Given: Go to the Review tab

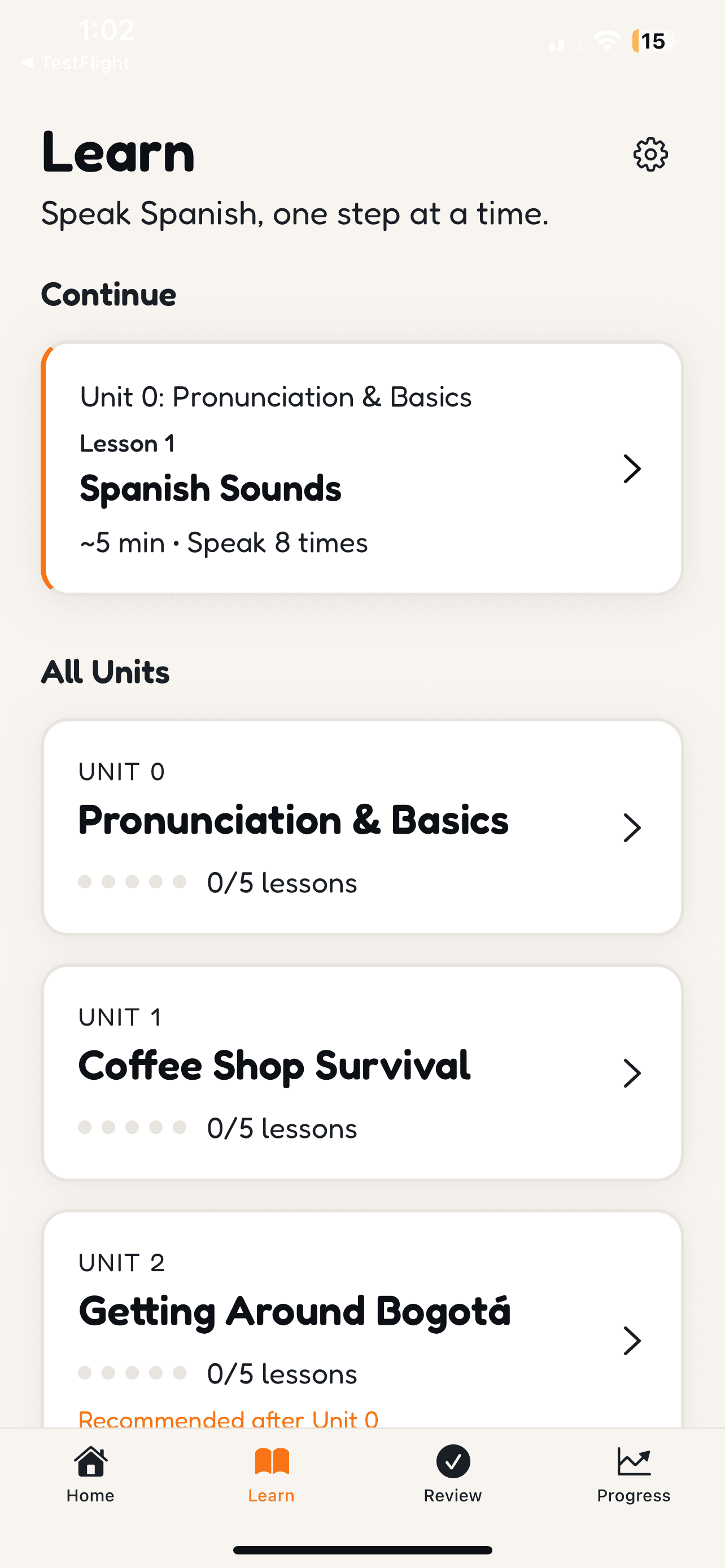Looking at the screenshot, I should pos(453,1473).
